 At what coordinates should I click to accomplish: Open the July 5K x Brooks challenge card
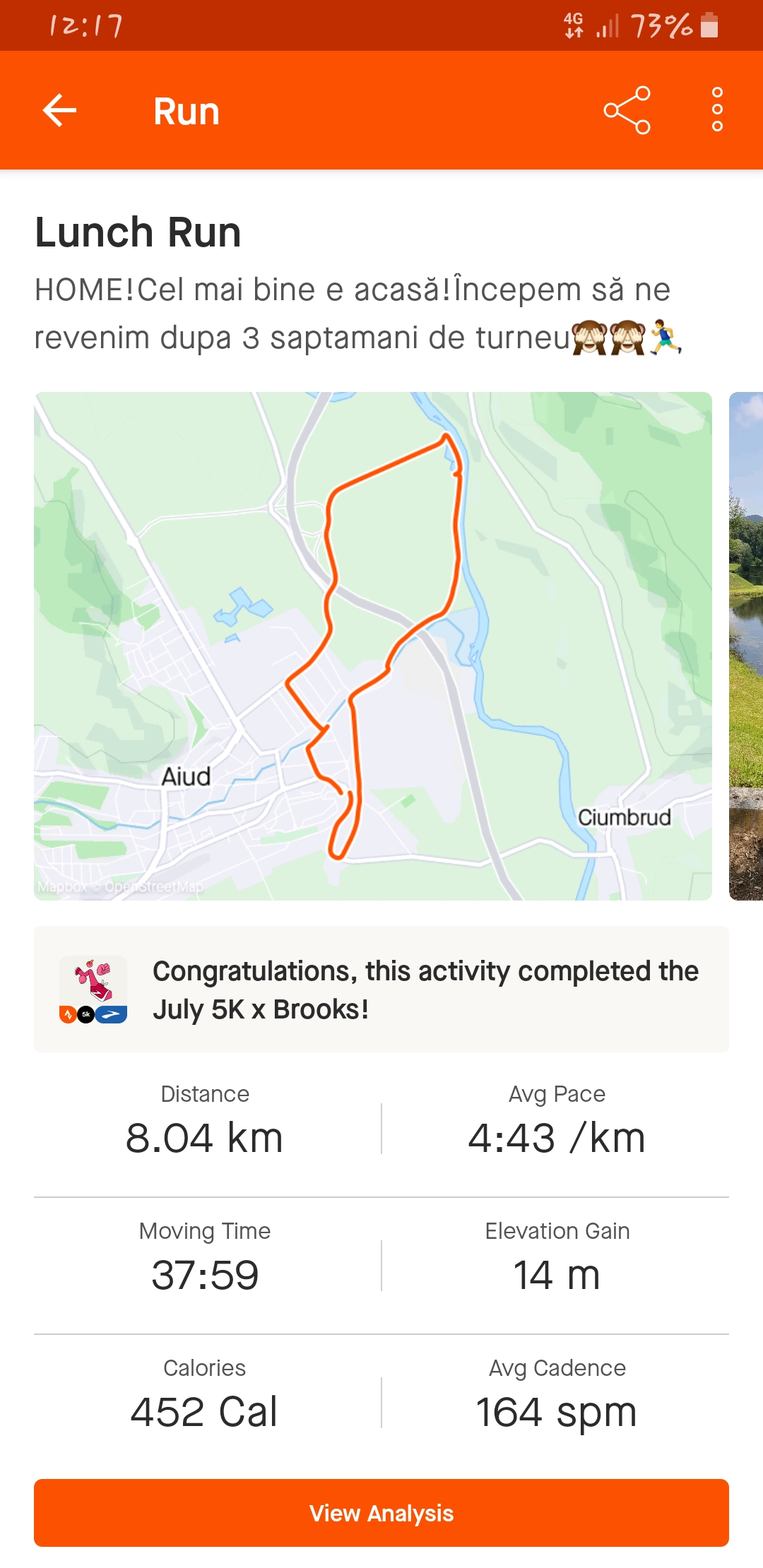tap(381, 990)
